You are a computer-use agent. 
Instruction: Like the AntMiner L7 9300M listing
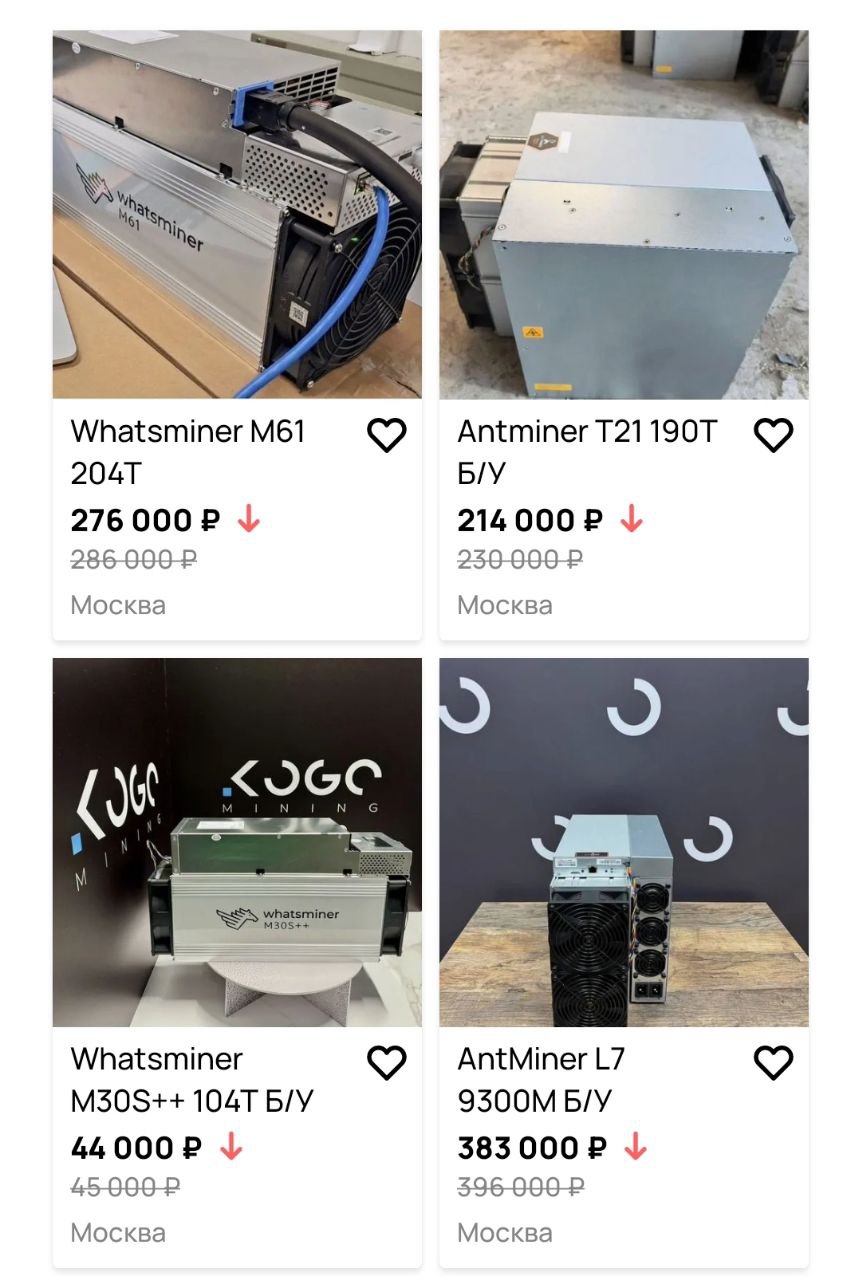[x=773, y=1062]
